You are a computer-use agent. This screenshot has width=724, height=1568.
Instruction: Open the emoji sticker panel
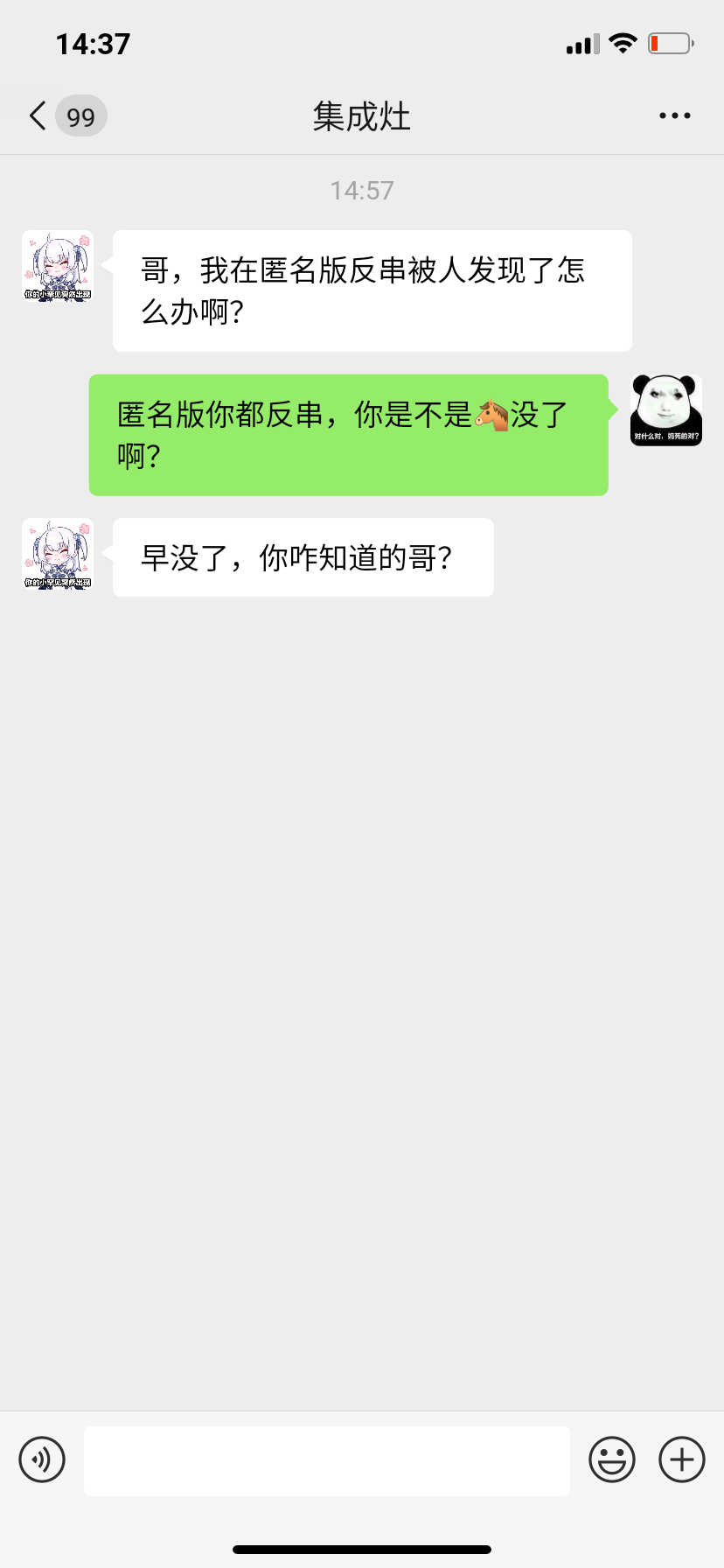[x=611, y=1459]
